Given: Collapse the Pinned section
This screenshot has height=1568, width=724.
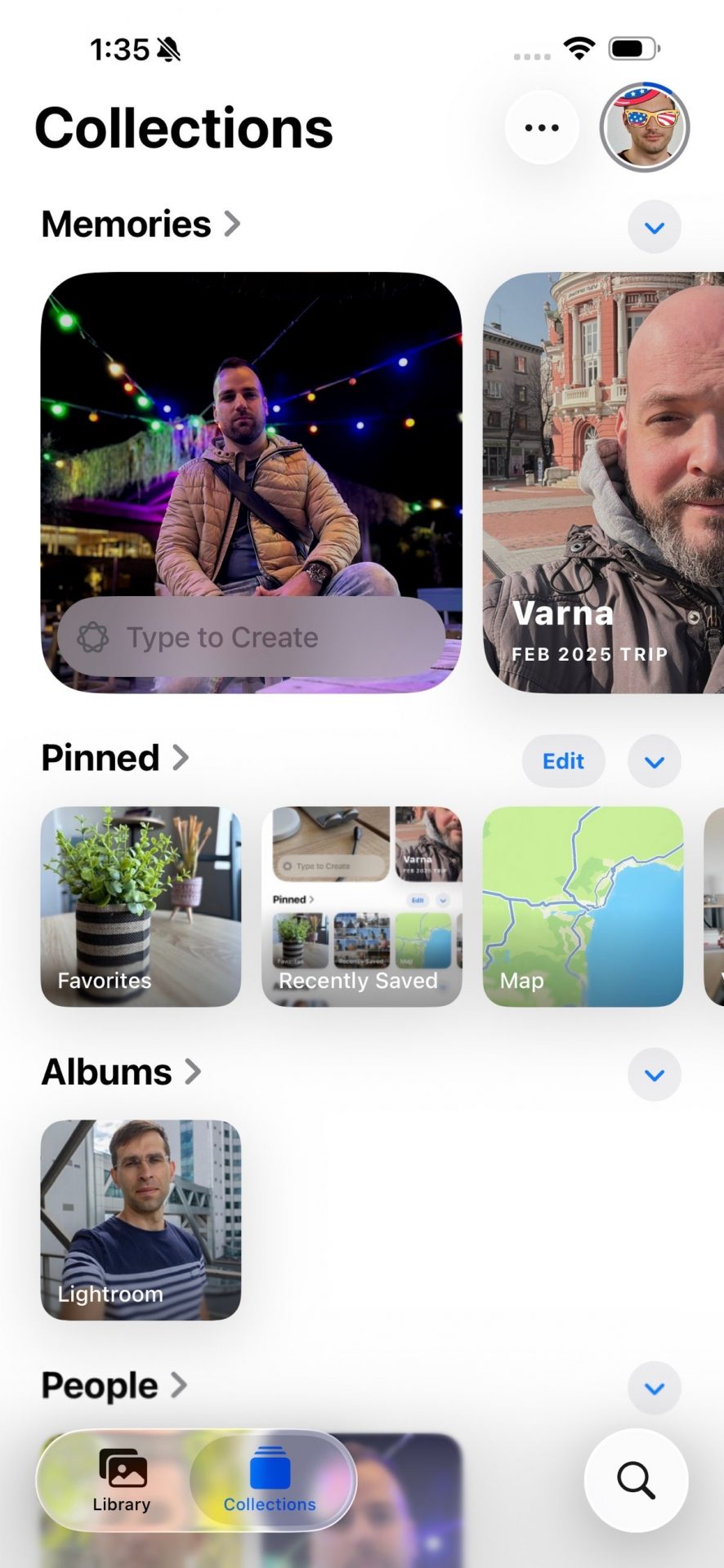Looking at the screenshot, I should point(654,761).
